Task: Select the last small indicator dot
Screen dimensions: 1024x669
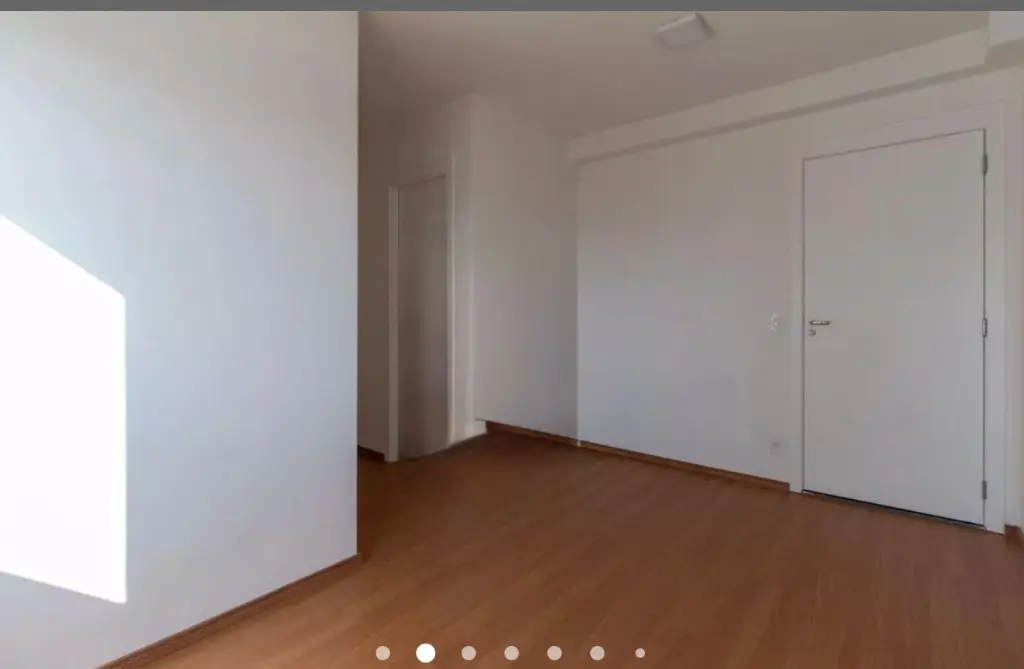Action: (x=640, y=653)
